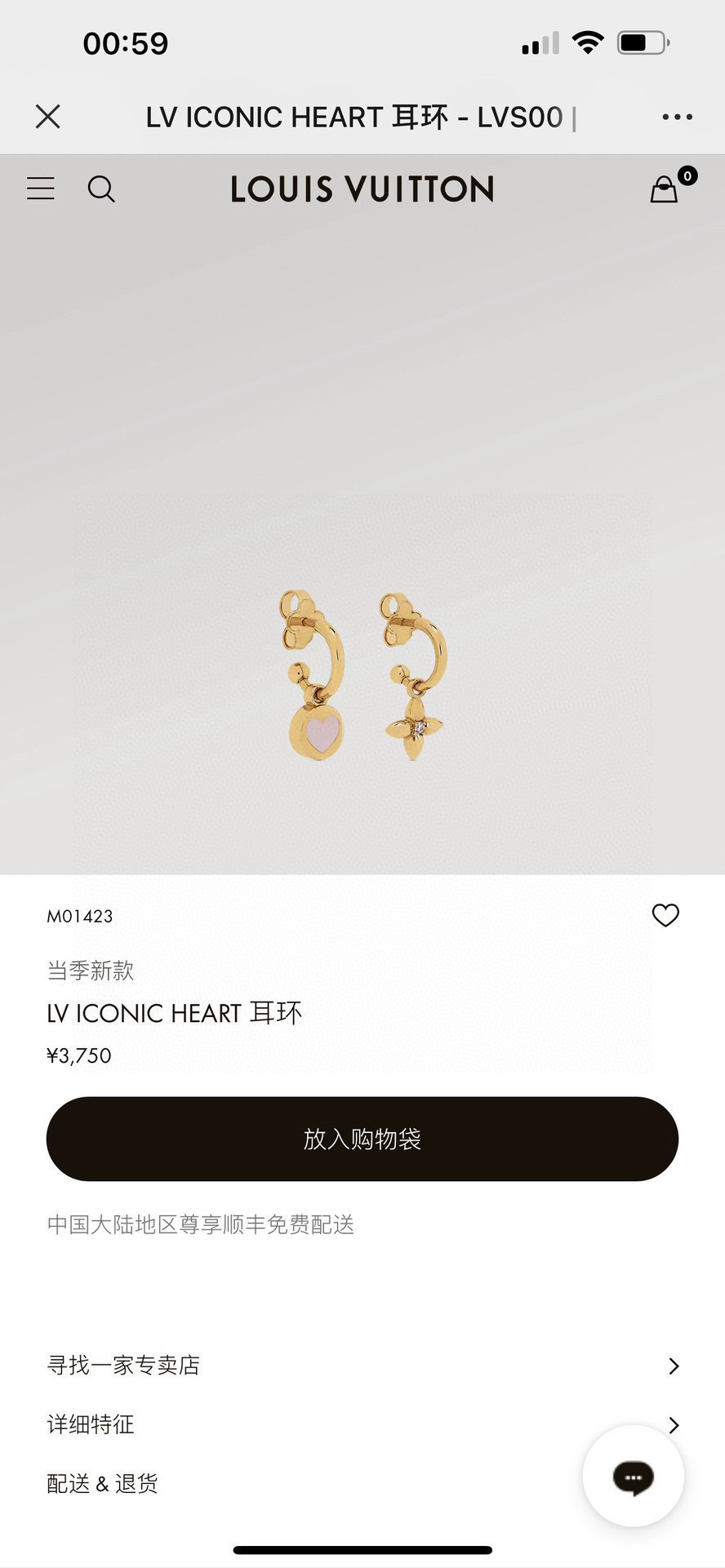Tap 放入购物袋 to add to bag
This screenshot has width=725, height=1568.
[x=362, y=1139]
